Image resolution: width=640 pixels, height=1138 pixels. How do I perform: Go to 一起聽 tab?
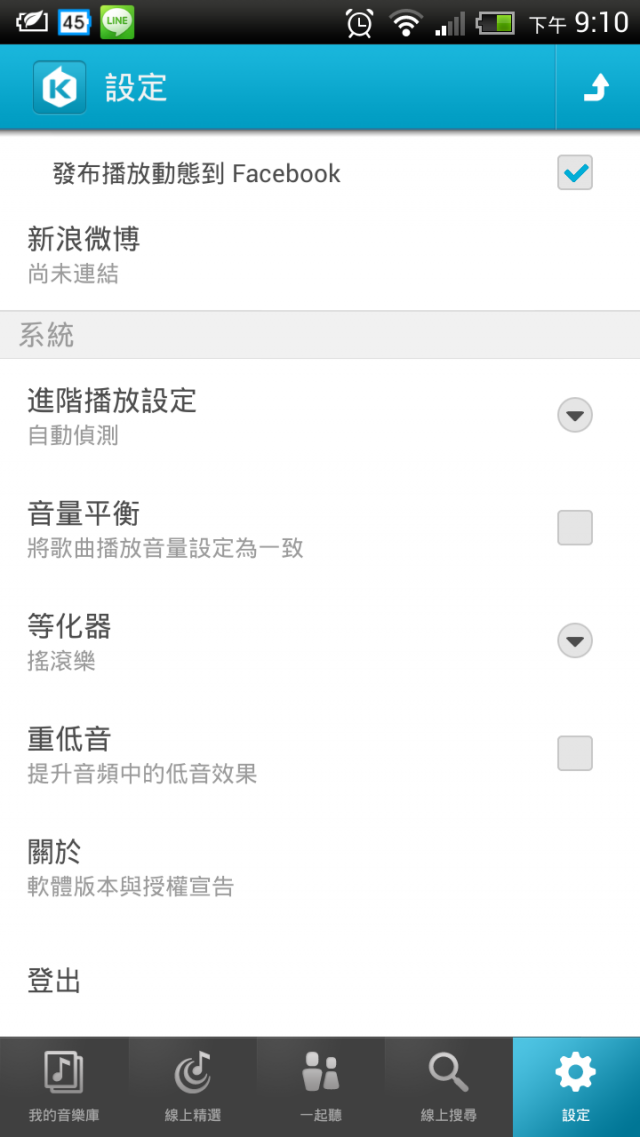point(320,1086)
